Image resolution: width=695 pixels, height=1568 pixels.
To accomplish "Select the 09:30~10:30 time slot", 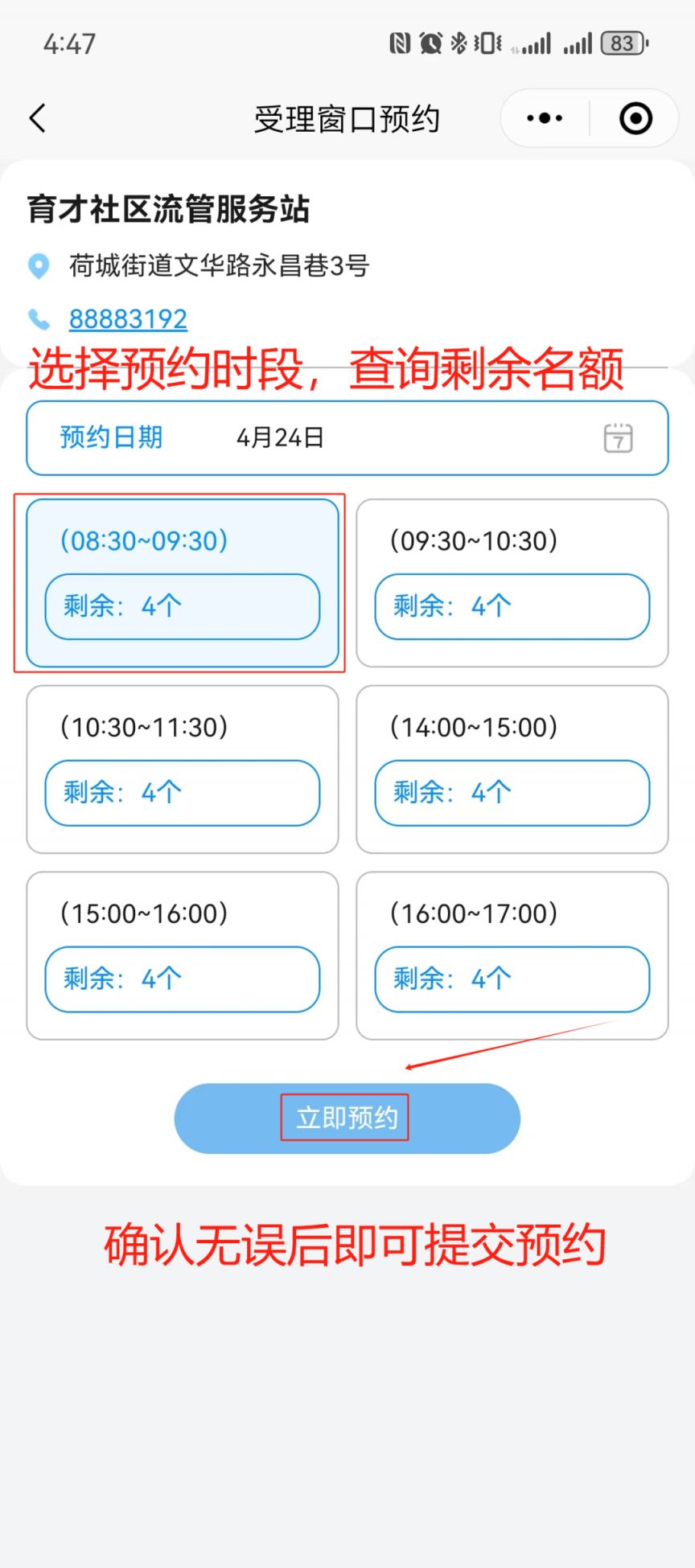I will (512, 583).
